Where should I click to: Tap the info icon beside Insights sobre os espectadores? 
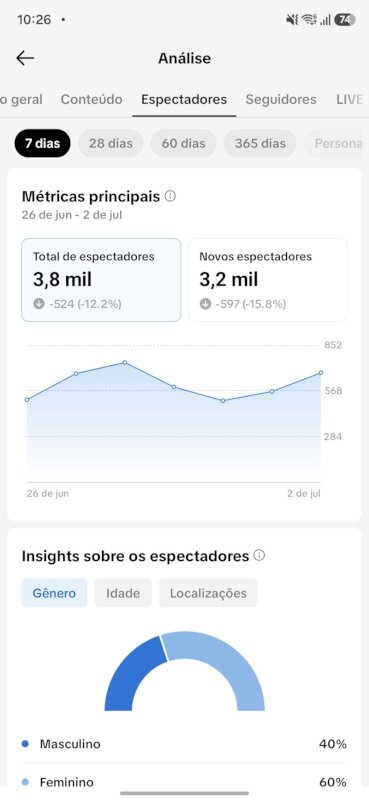pos(259,555)
